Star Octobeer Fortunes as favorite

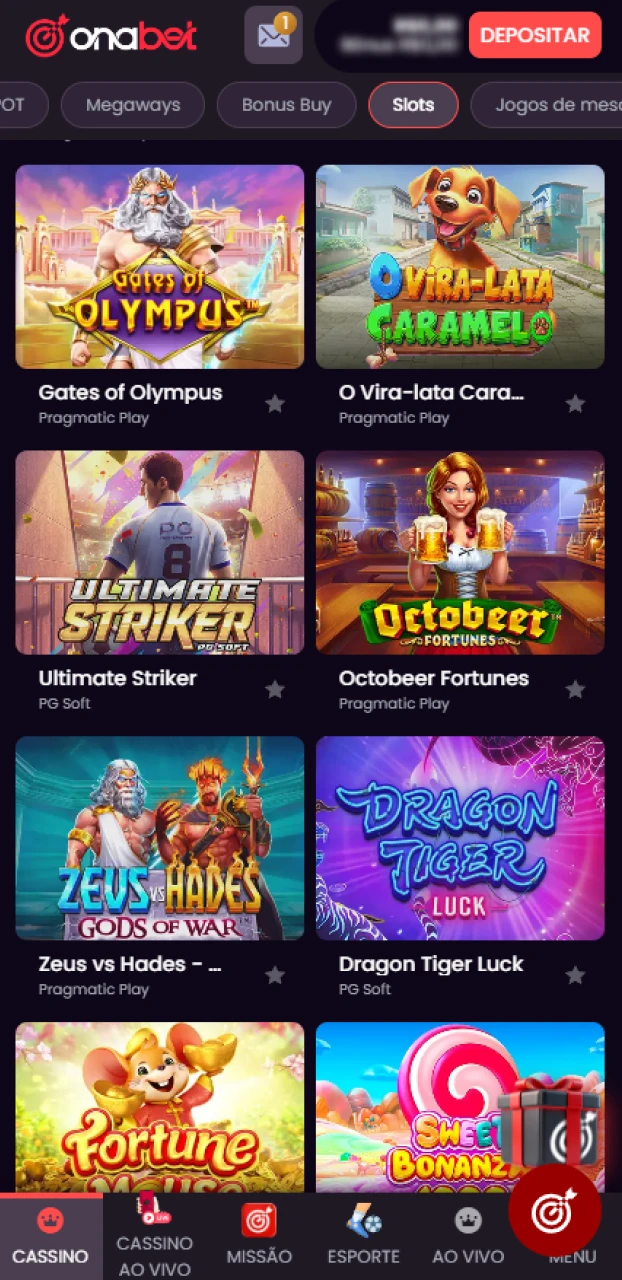(575, 689)
